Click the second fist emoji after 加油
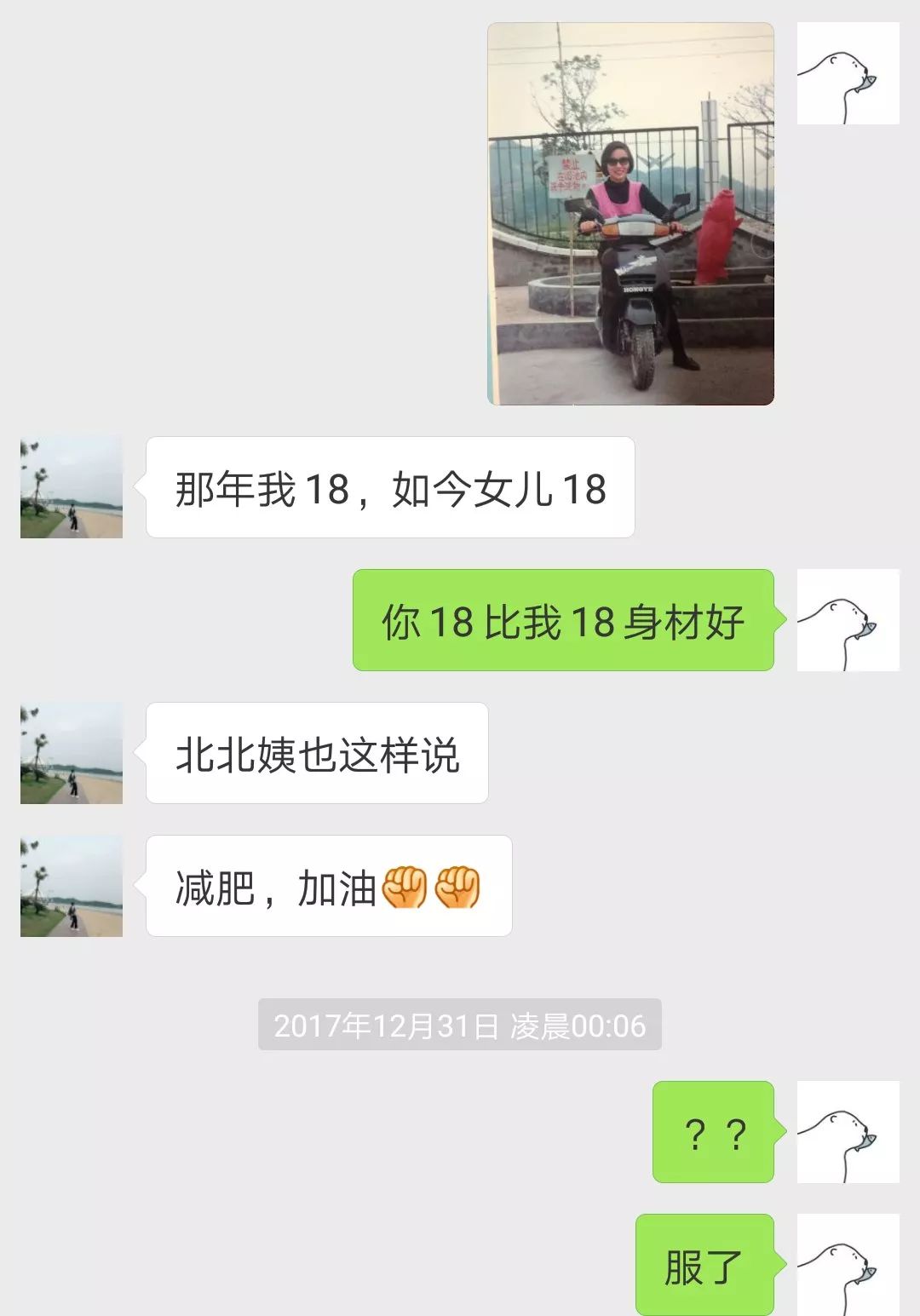The height and width of the screenshot is (1316, 920). [x=460, y=888]
